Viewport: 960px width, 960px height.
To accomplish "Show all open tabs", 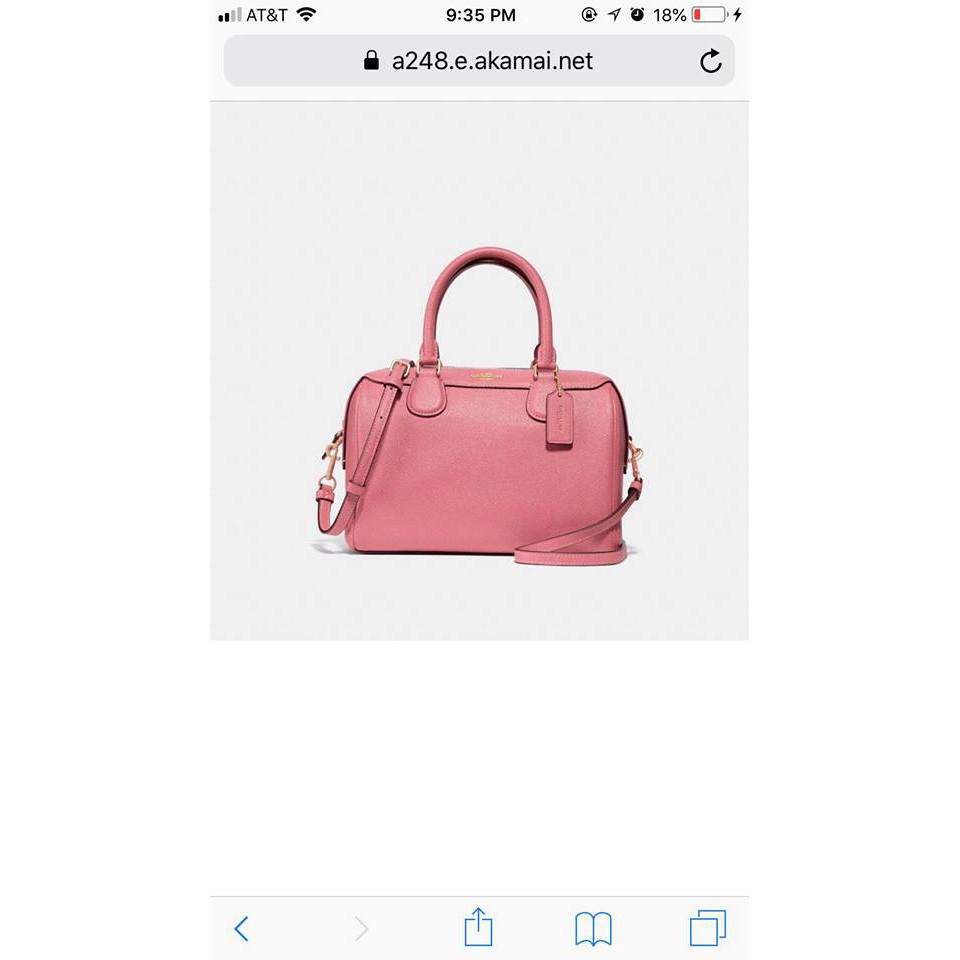I will 707,928.
